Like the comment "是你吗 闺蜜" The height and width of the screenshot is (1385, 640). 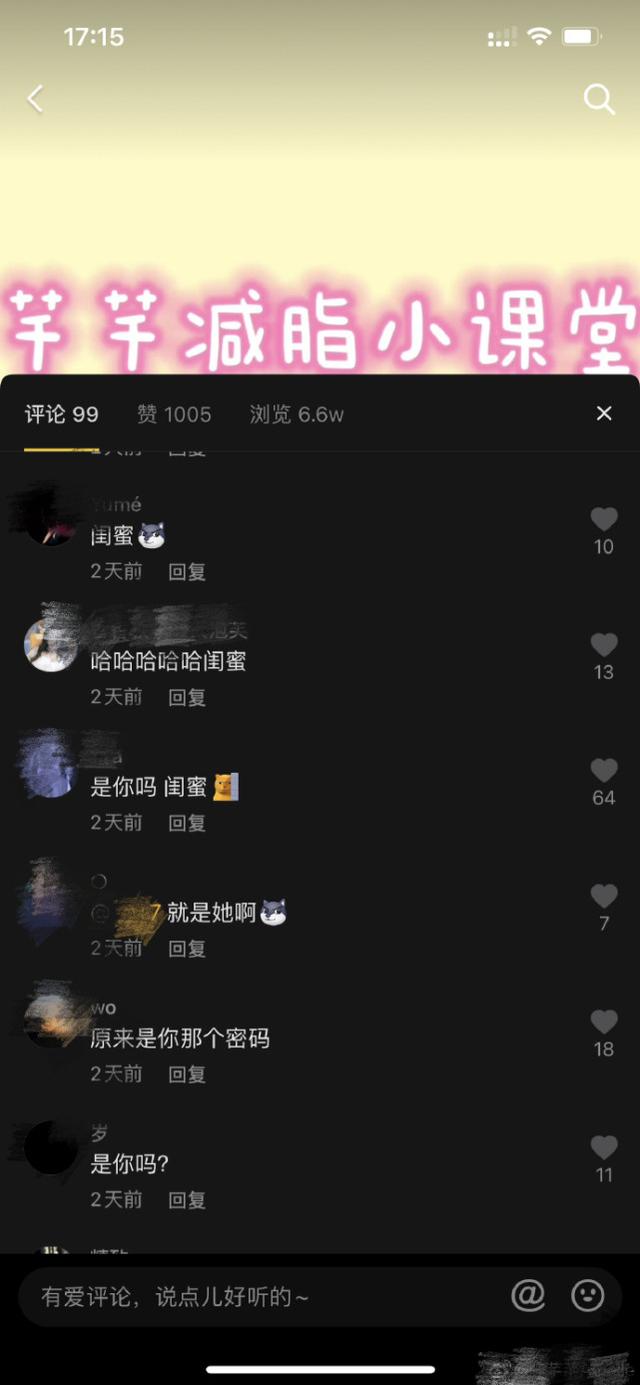(x=604, y=771)
